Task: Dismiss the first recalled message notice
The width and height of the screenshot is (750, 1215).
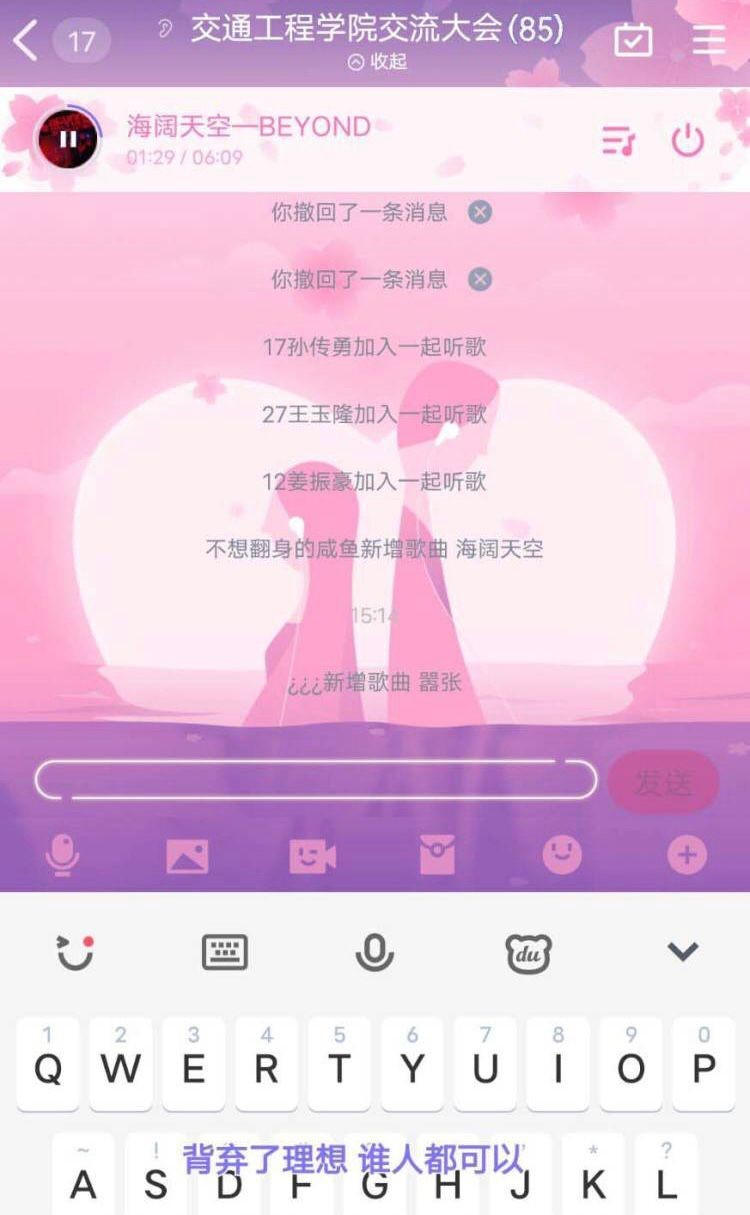Action: point(481,212)
